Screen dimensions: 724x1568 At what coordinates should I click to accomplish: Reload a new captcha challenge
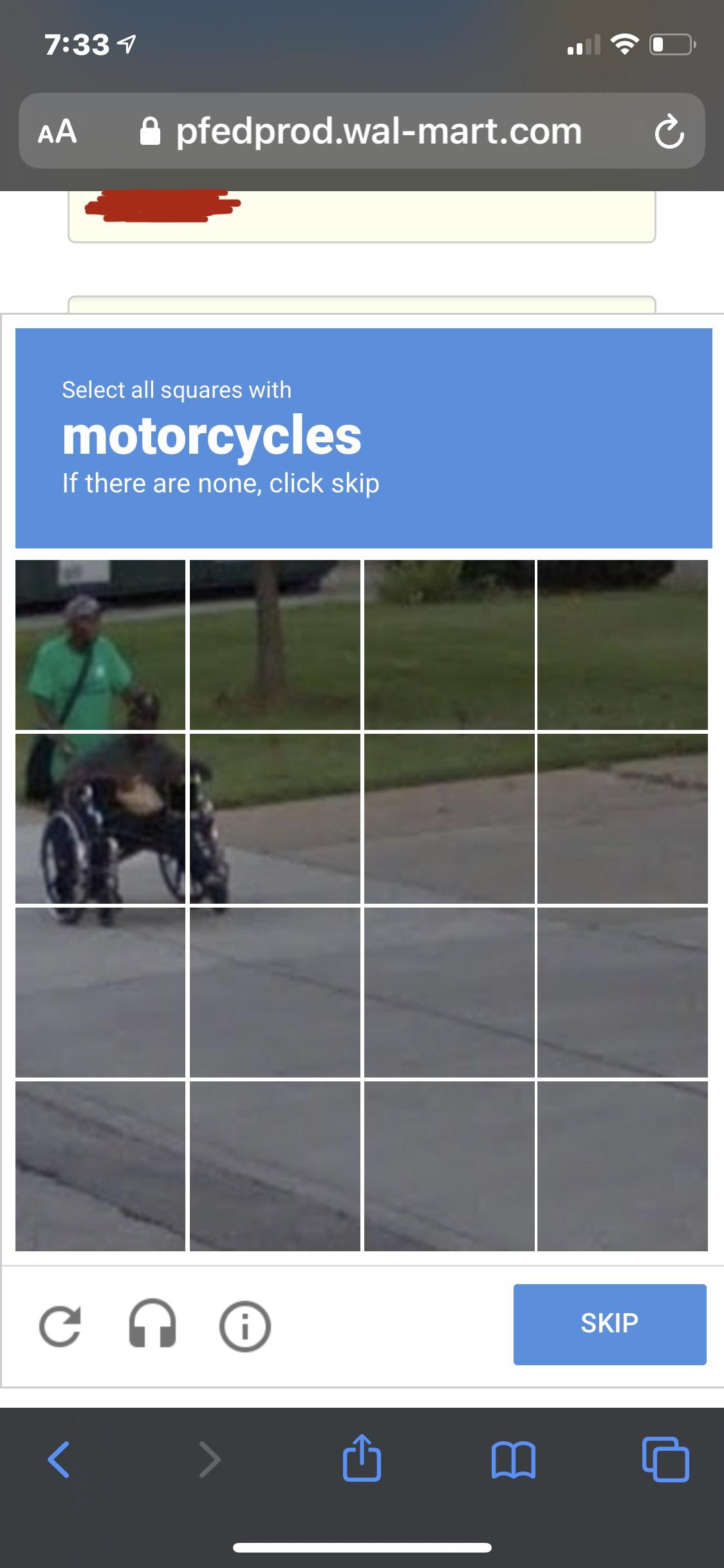(60, 1325)
